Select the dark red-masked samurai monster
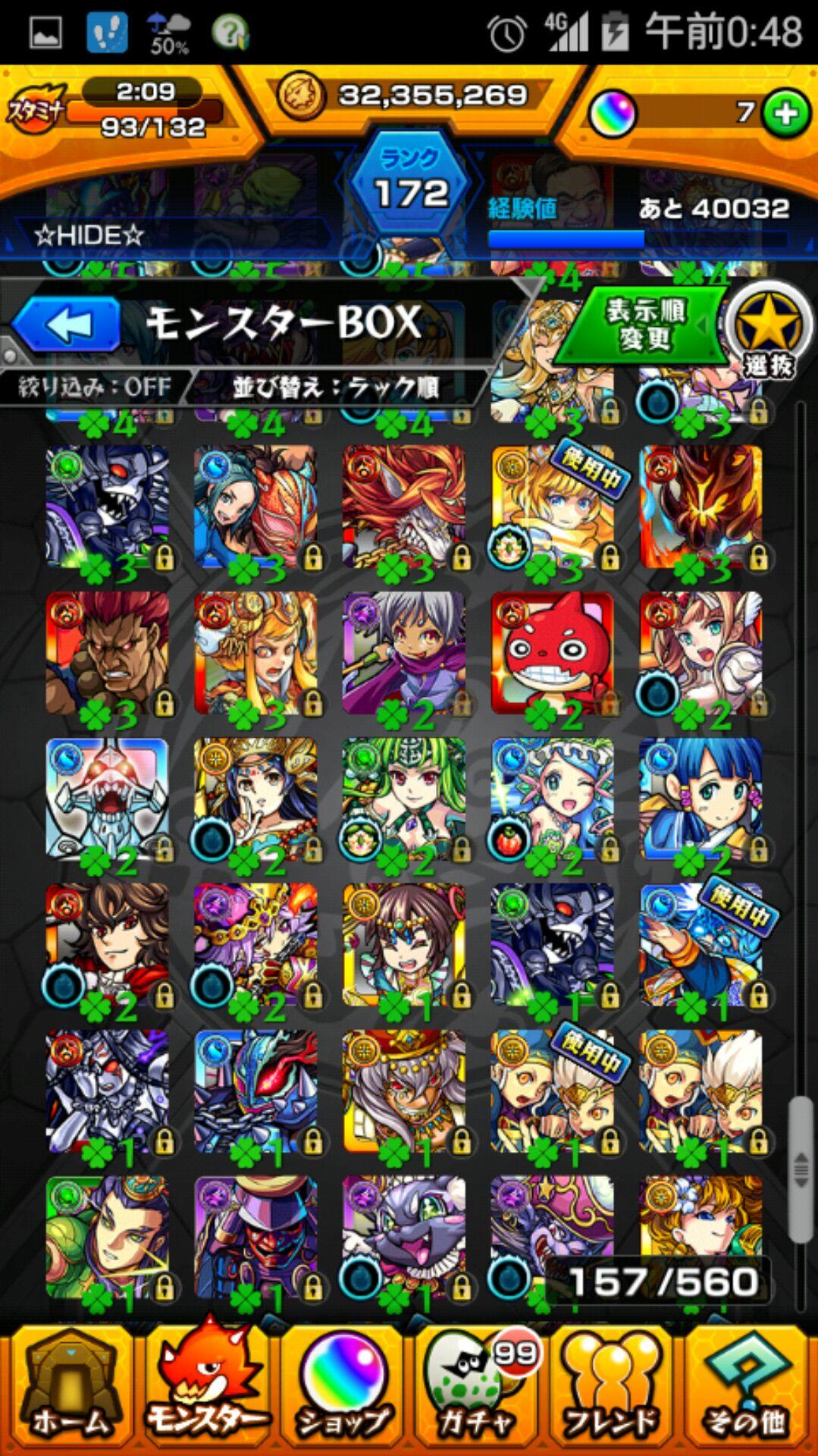This screenshot has height=1456, width=818. tap(255, 1236)
